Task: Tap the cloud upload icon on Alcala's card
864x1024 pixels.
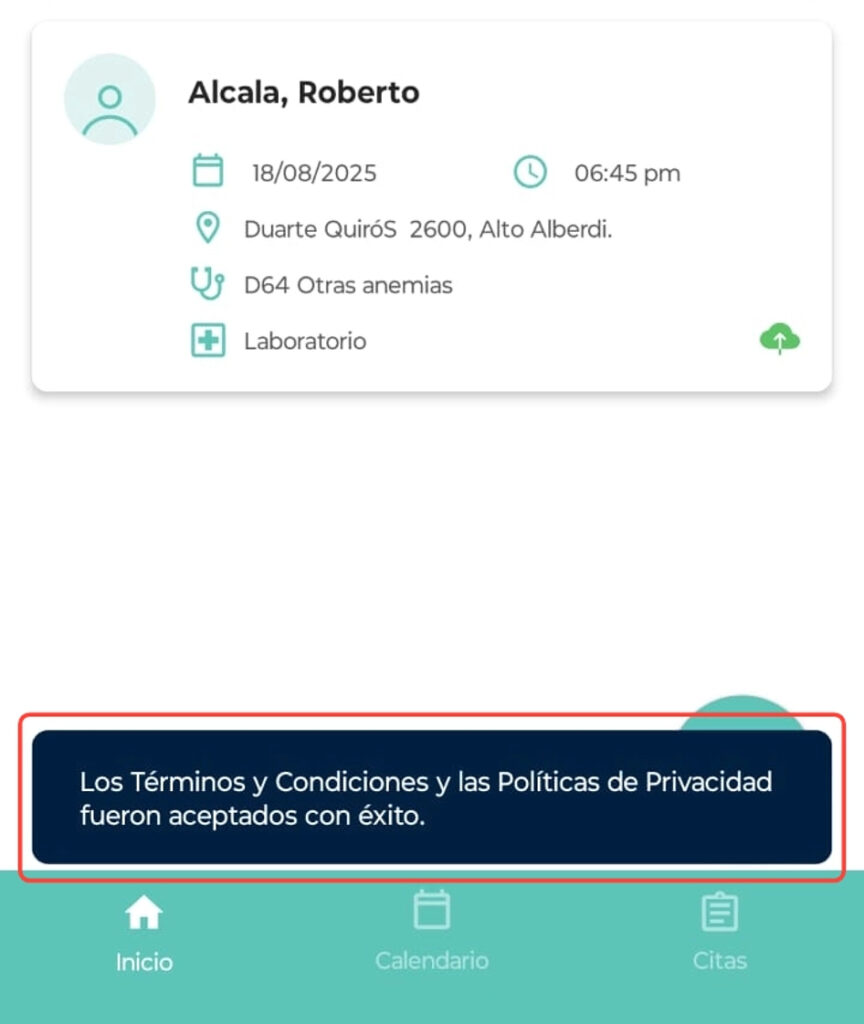Action: (x=780, y=340)
